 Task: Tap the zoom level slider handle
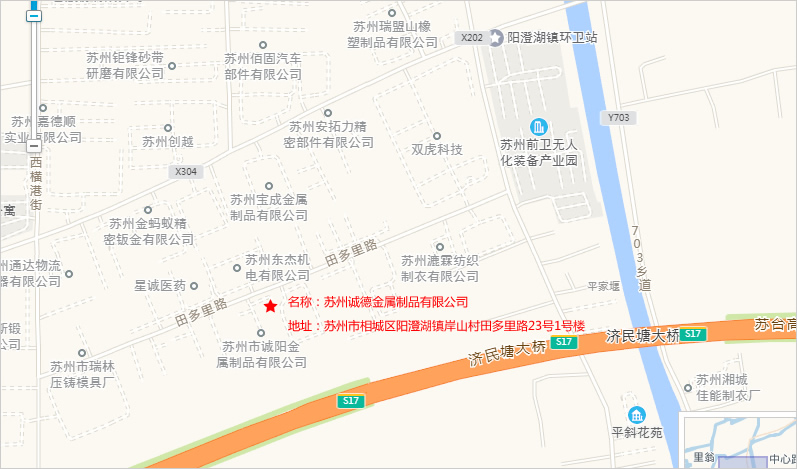(x=34, y=15)
